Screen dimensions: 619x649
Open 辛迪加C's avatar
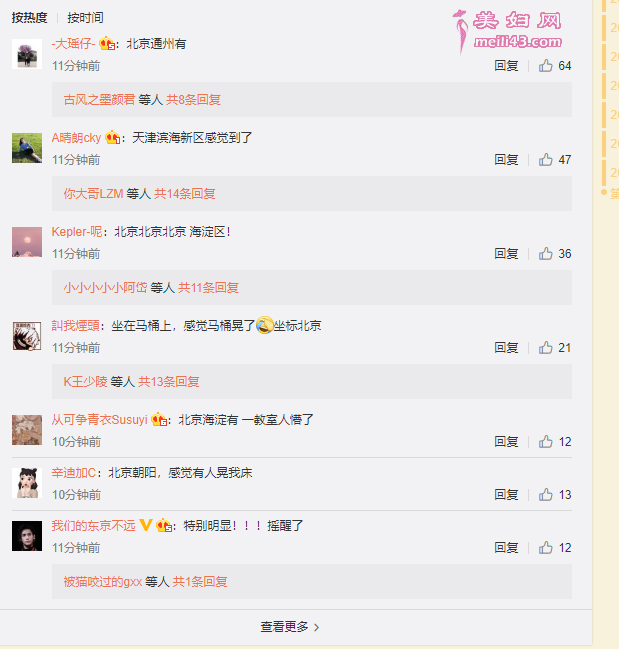tap(26, 483)
